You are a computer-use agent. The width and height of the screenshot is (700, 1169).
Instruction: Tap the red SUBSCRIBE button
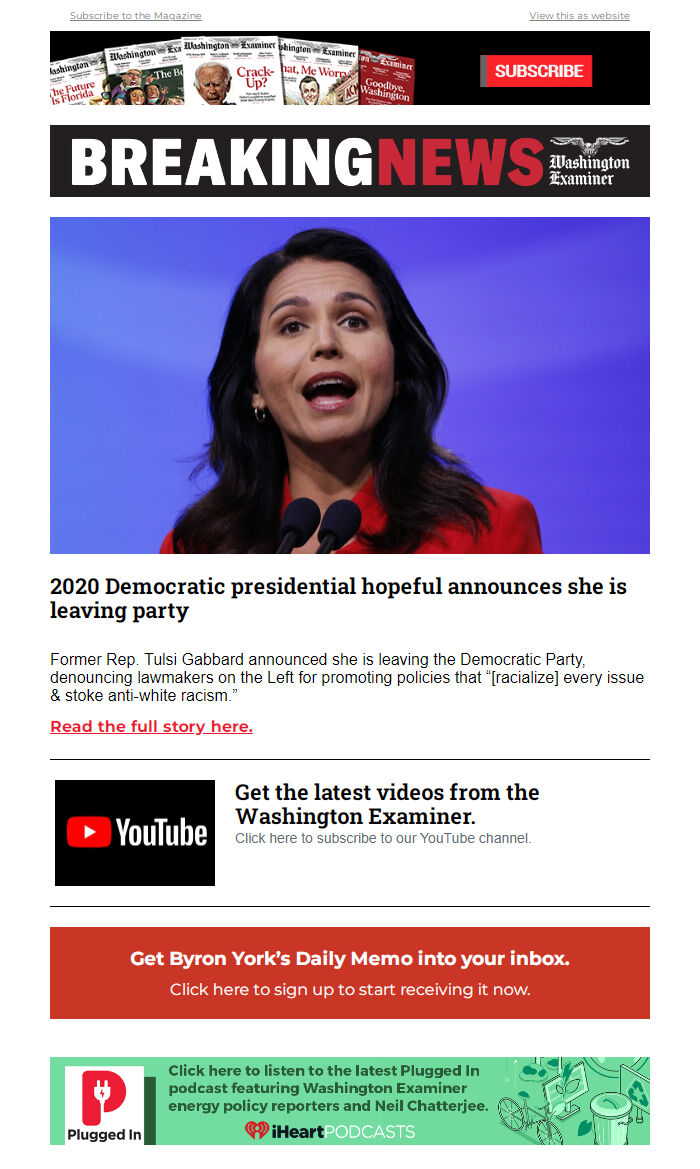(536, 71)
